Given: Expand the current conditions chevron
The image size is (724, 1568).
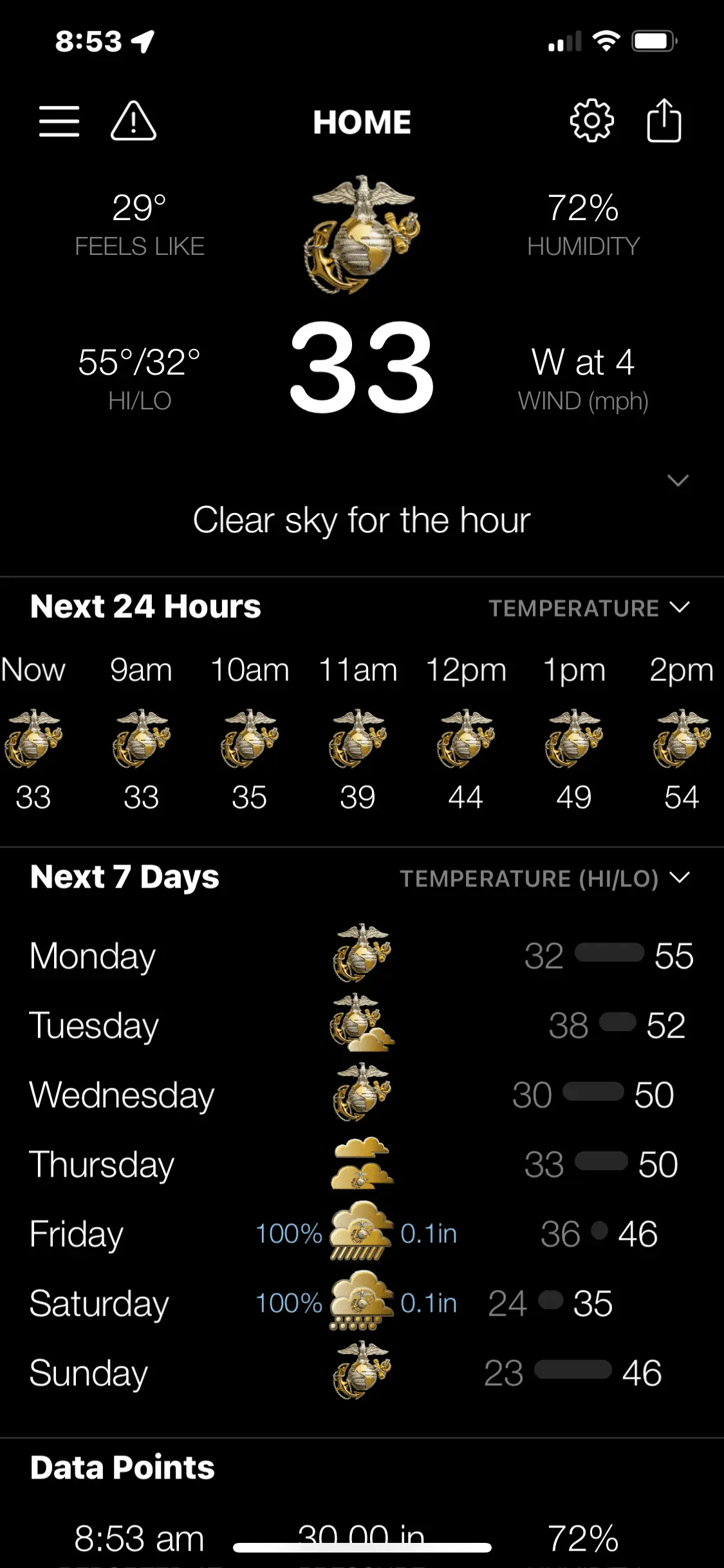Looking at the screenshot, I should point(678,480).
